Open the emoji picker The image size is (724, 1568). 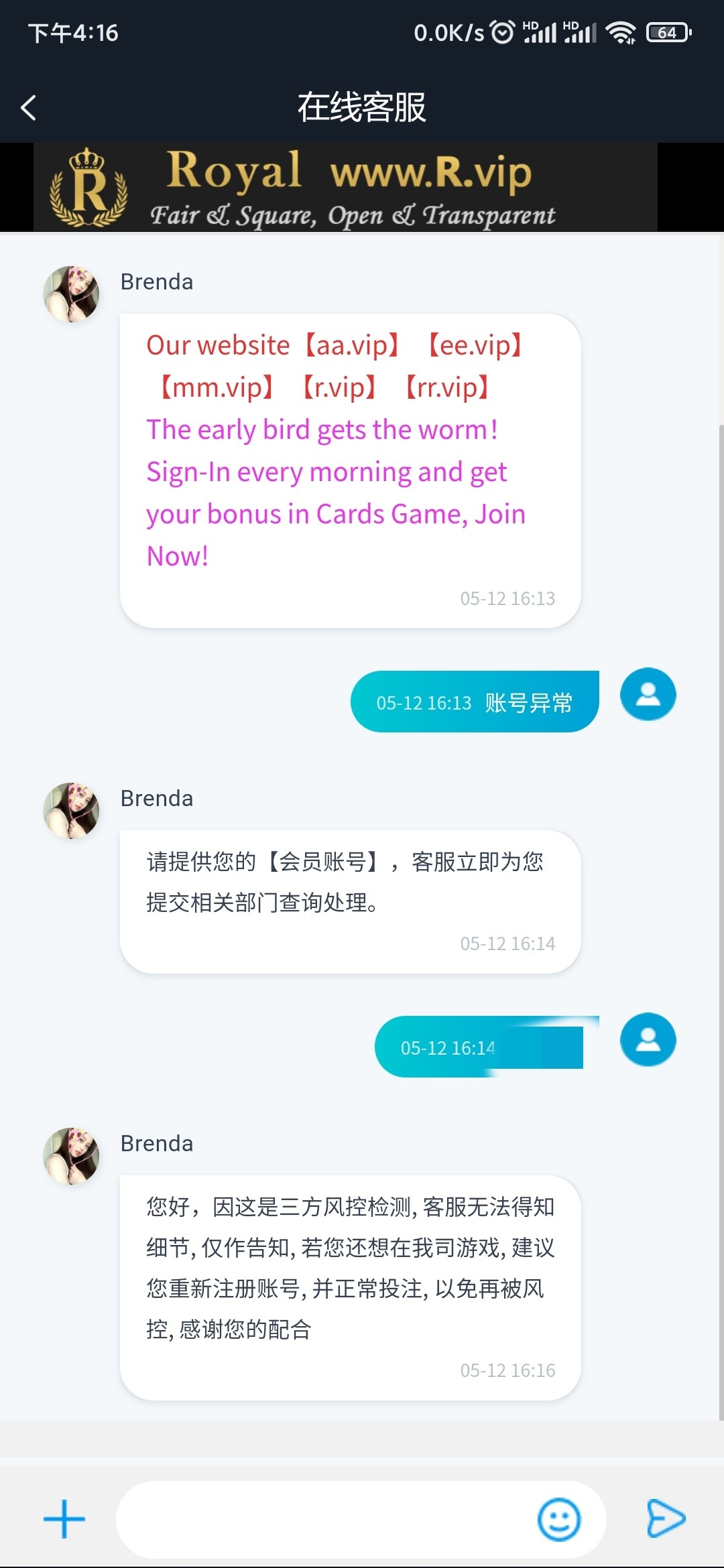tap(558, 1519)
